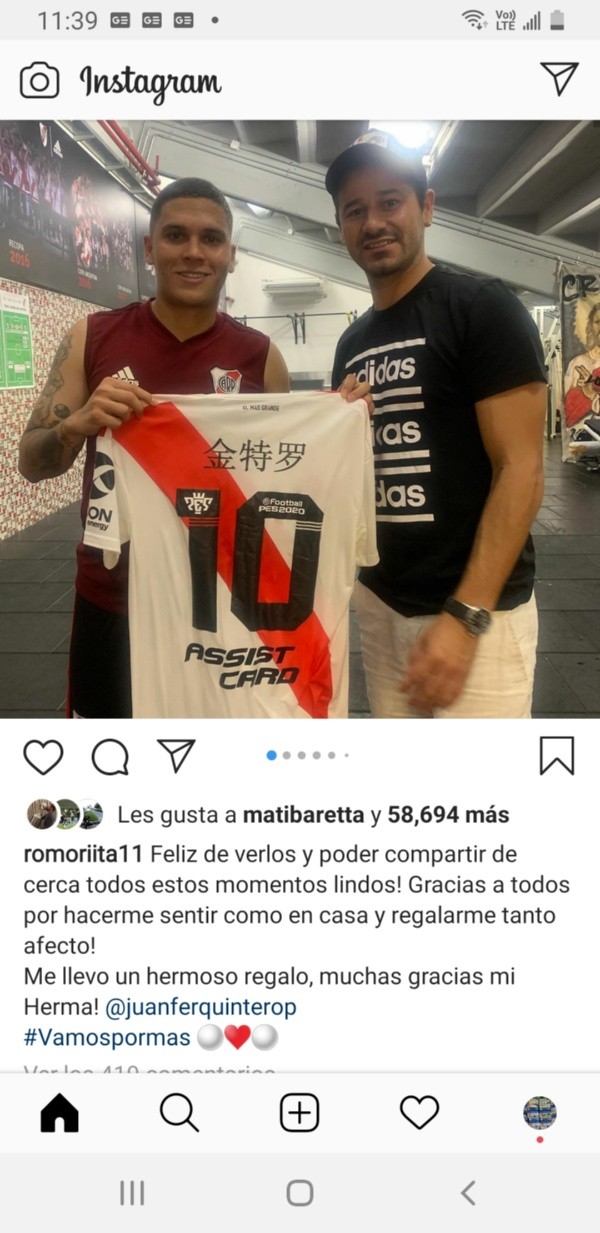Tap the system home button

299,1192
